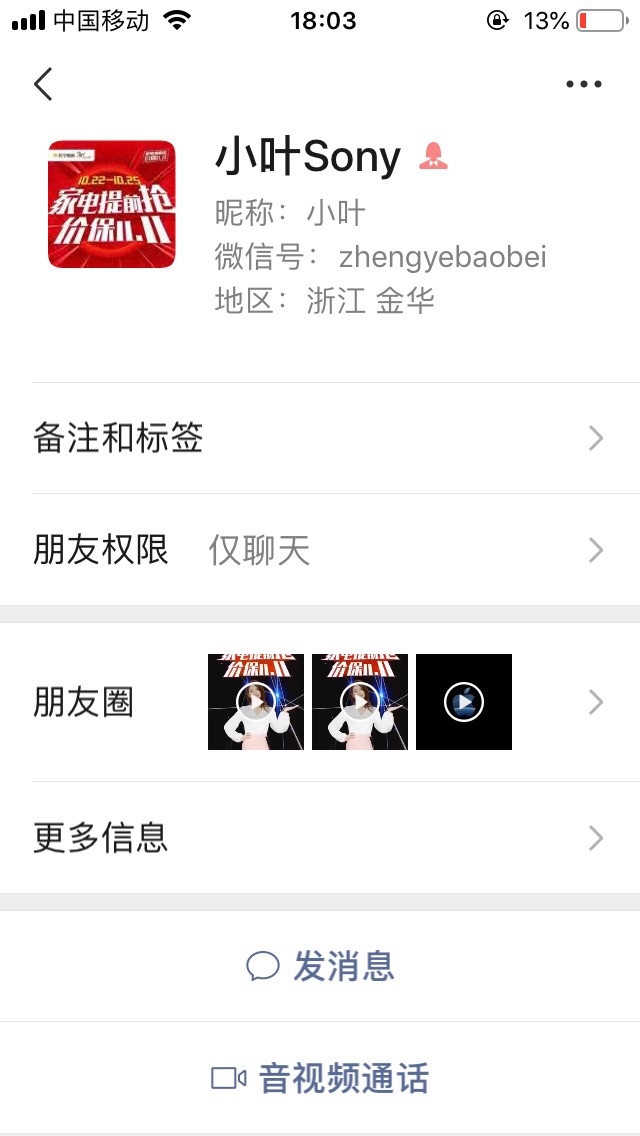Screen dimensions: 640x1136
Task: View 小叶Sony's profile avatar
Action: pos(111,204)
